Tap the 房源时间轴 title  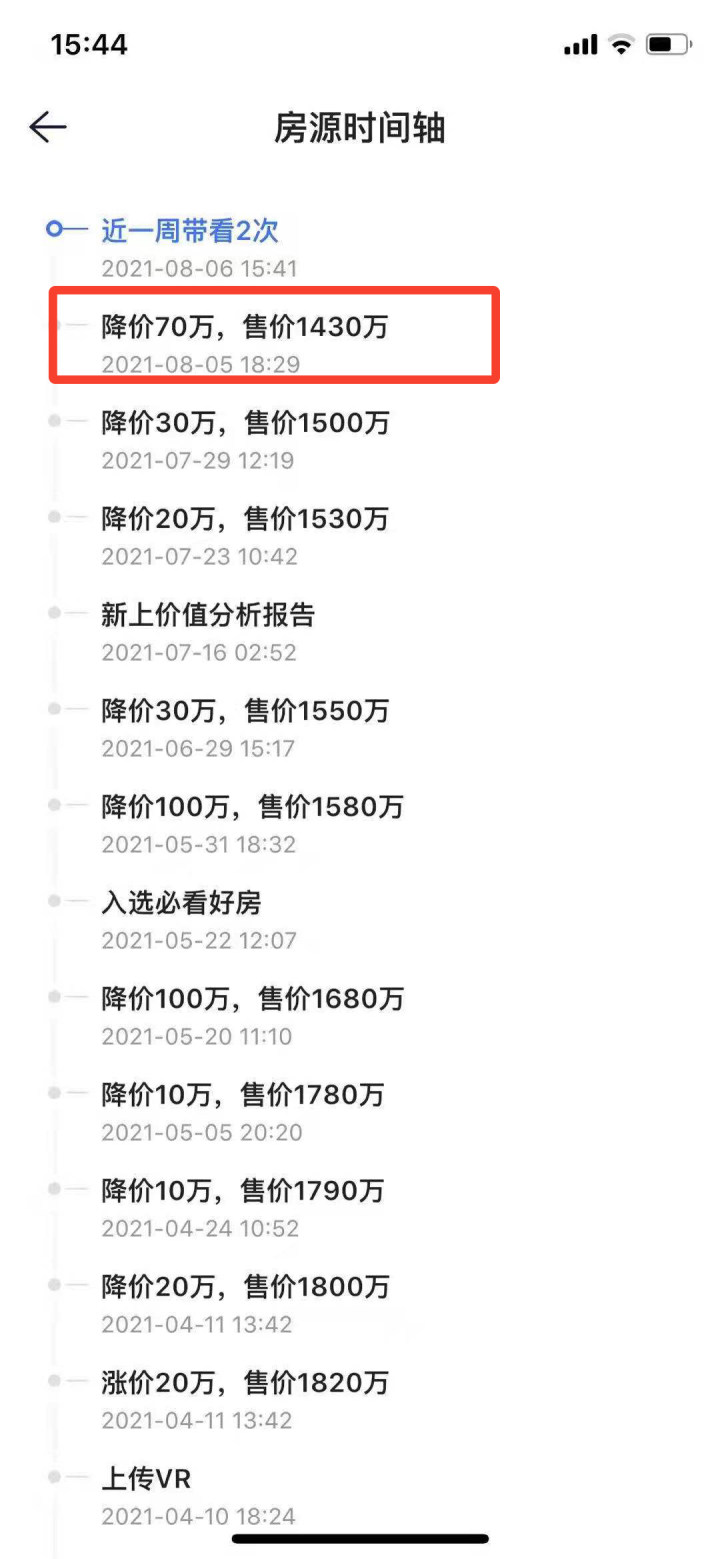tap(362, 128)
